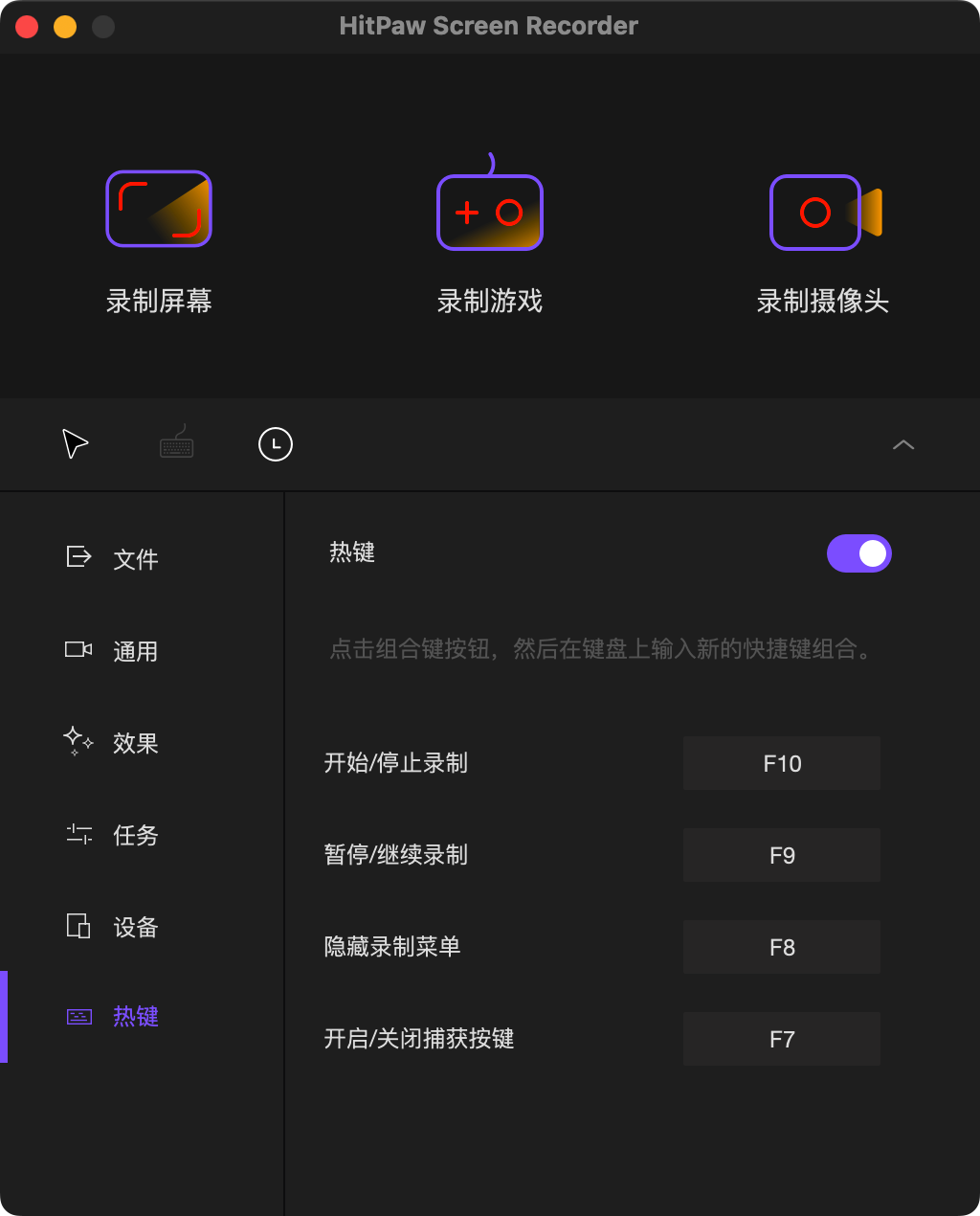Modify the 开启/关闭捕获按键 F7 hotkey

pos(781,1039)
